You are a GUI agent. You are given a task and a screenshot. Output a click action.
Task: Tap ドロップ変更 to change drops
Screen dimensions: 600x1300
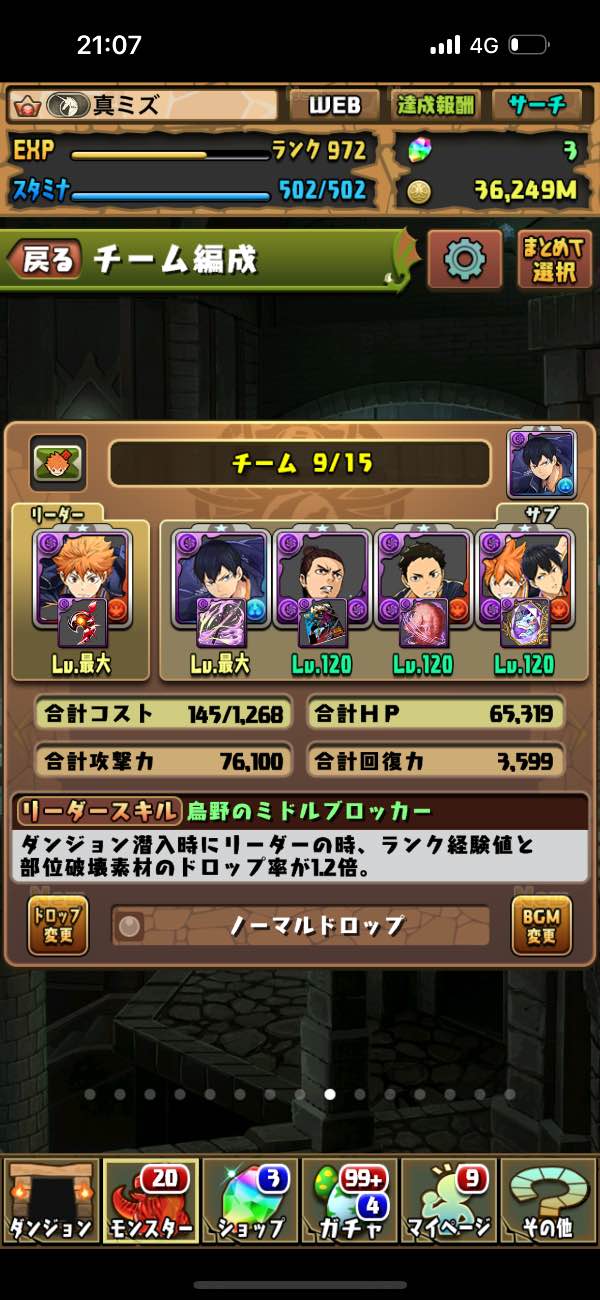click(58, 925)
